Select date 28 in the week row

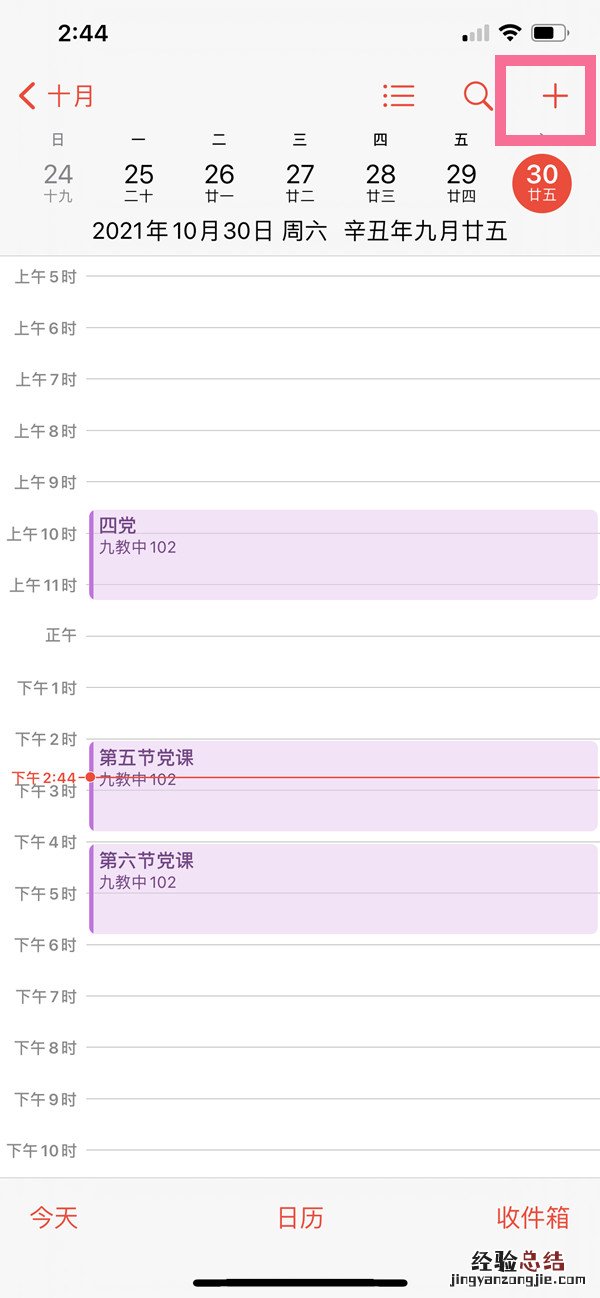[380, 182]
